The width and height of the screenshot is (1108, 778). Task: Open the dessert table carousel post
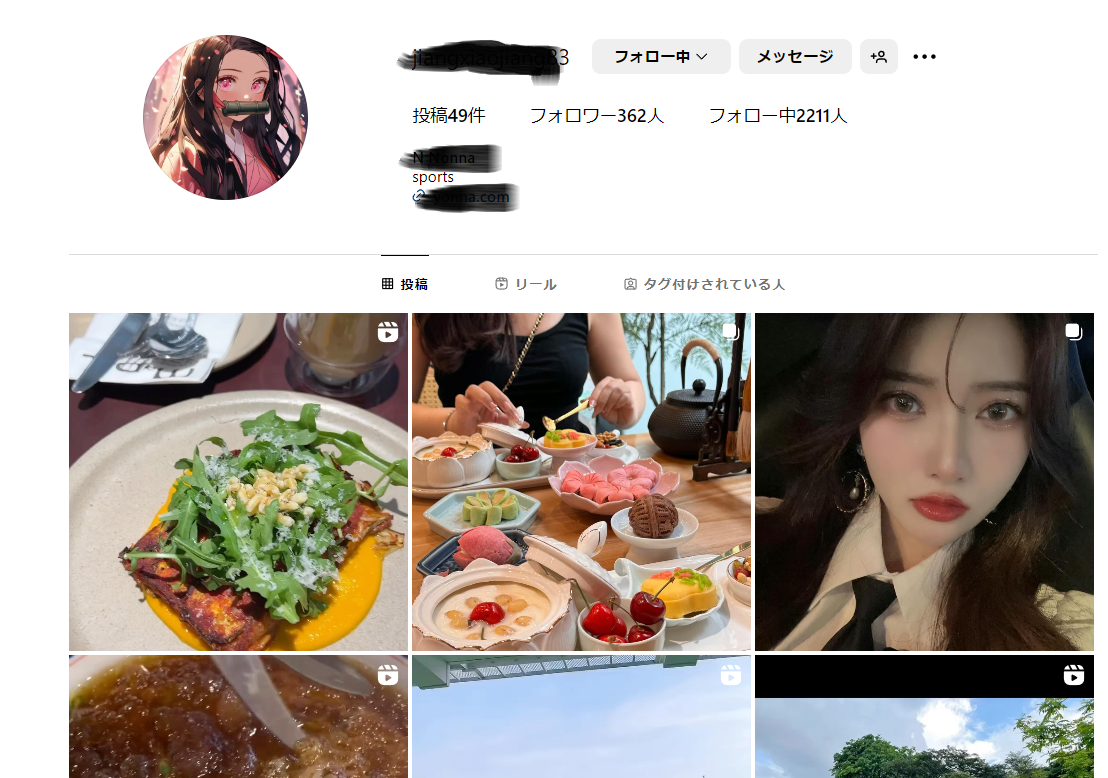pyautogui.click(x=581, y=482)
